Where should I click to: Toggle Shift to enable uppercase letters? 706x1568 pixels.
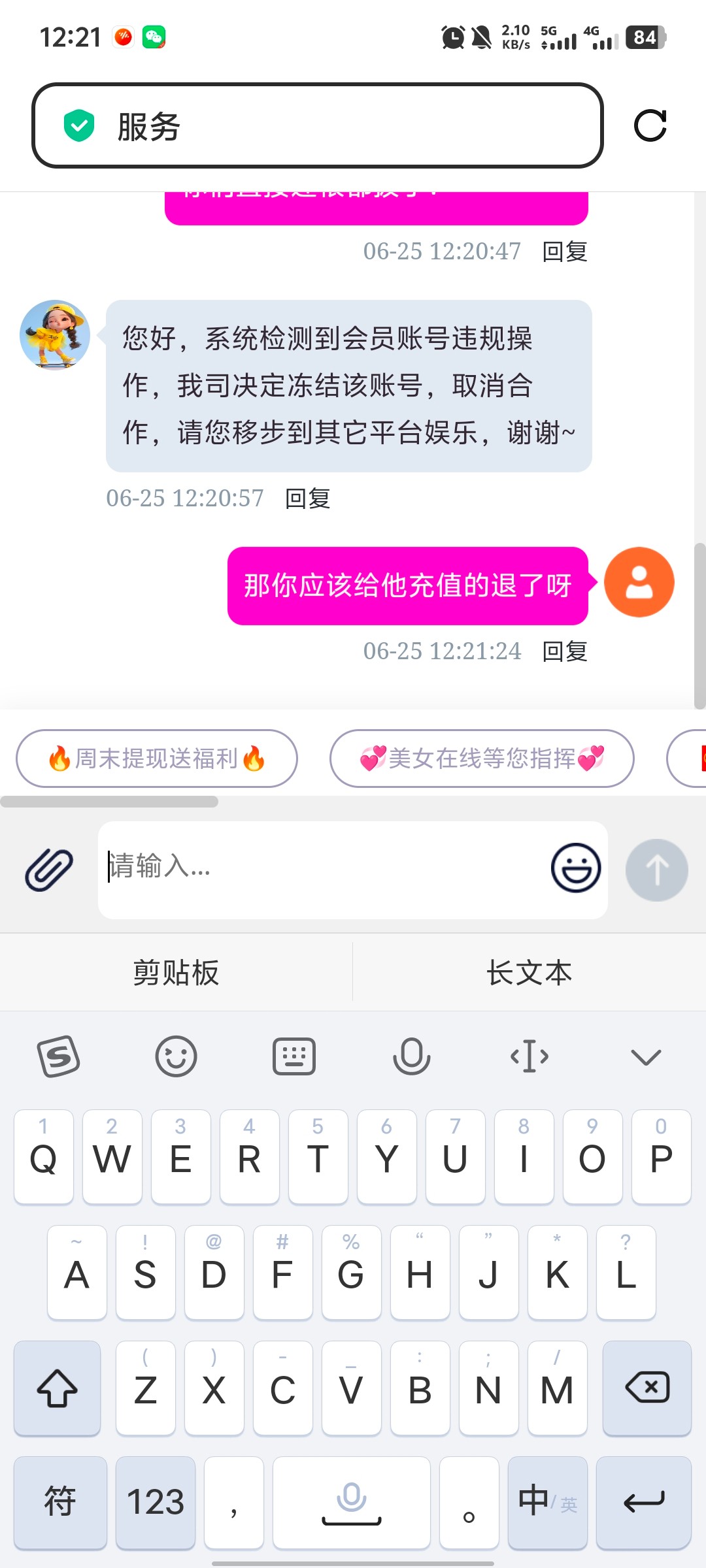[x=57, y=1388]
